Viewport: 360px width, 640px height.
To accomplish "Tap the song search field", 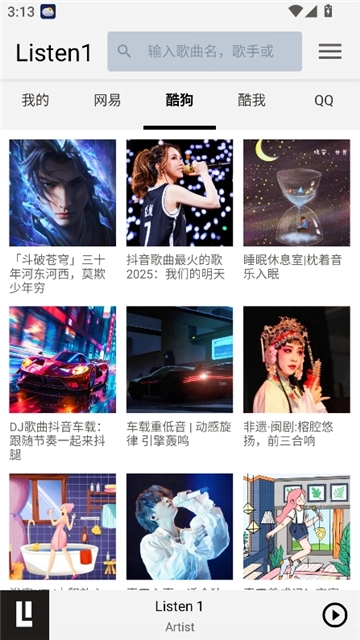I will tap(204, 51).
